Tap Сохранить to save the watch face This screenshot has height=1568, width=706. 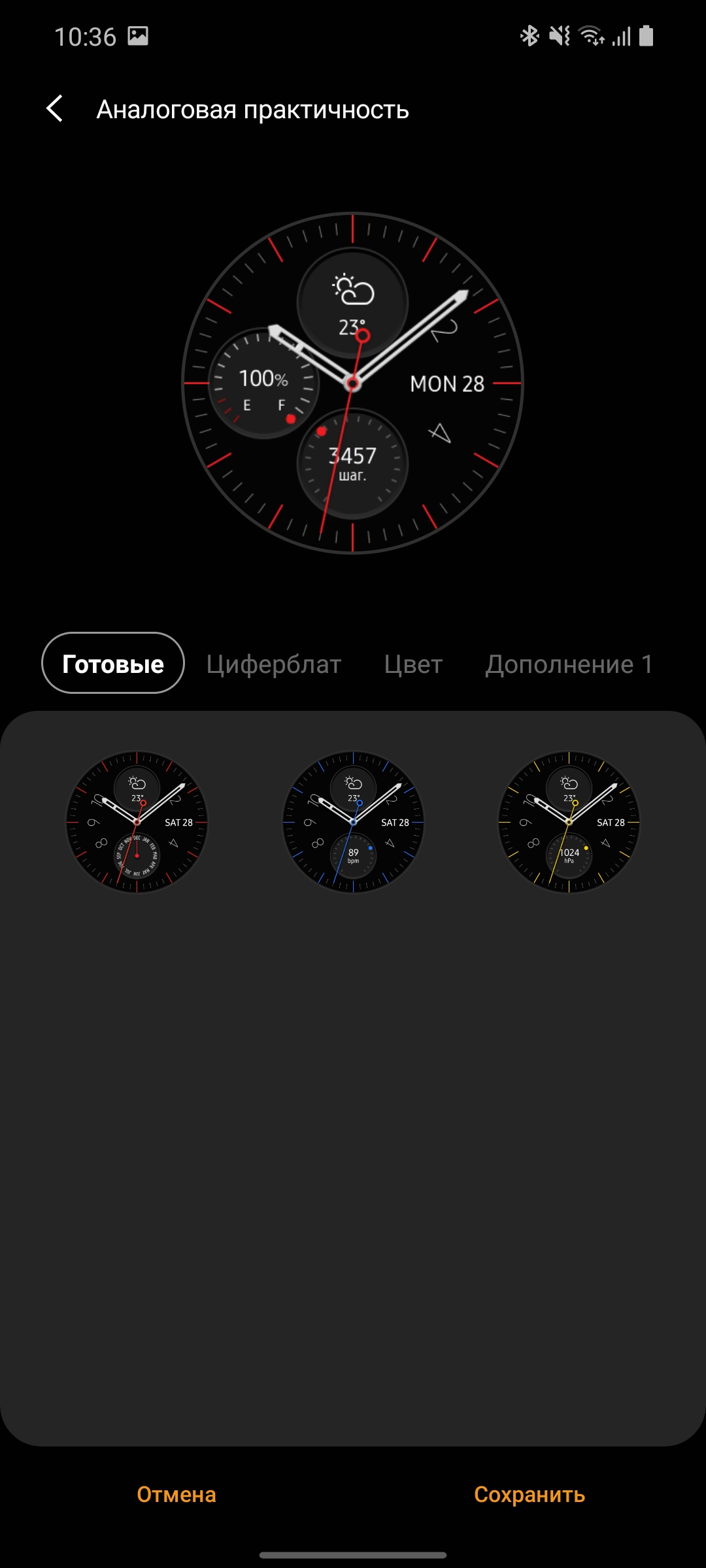(529, 1494)
